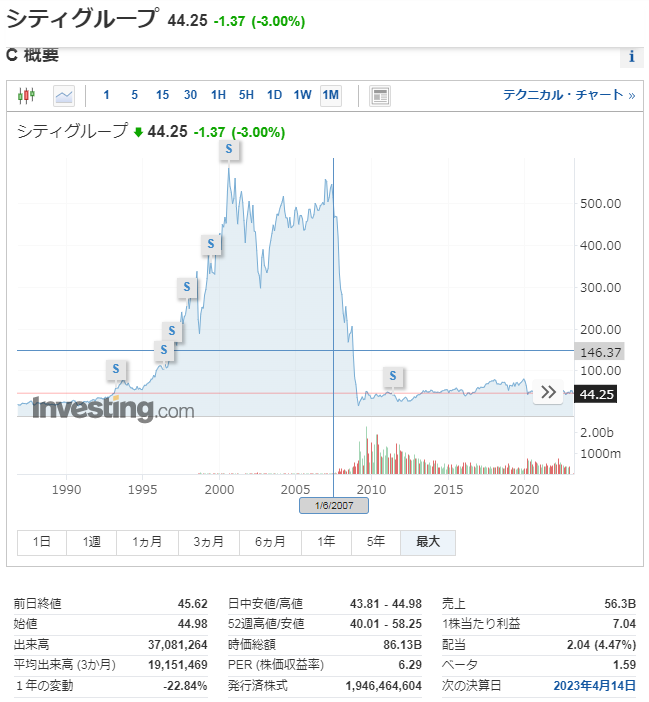This screenshot has height=702, width=649.
Task: Open next earnings date 2023年4月14日
Action: [594, 685]
